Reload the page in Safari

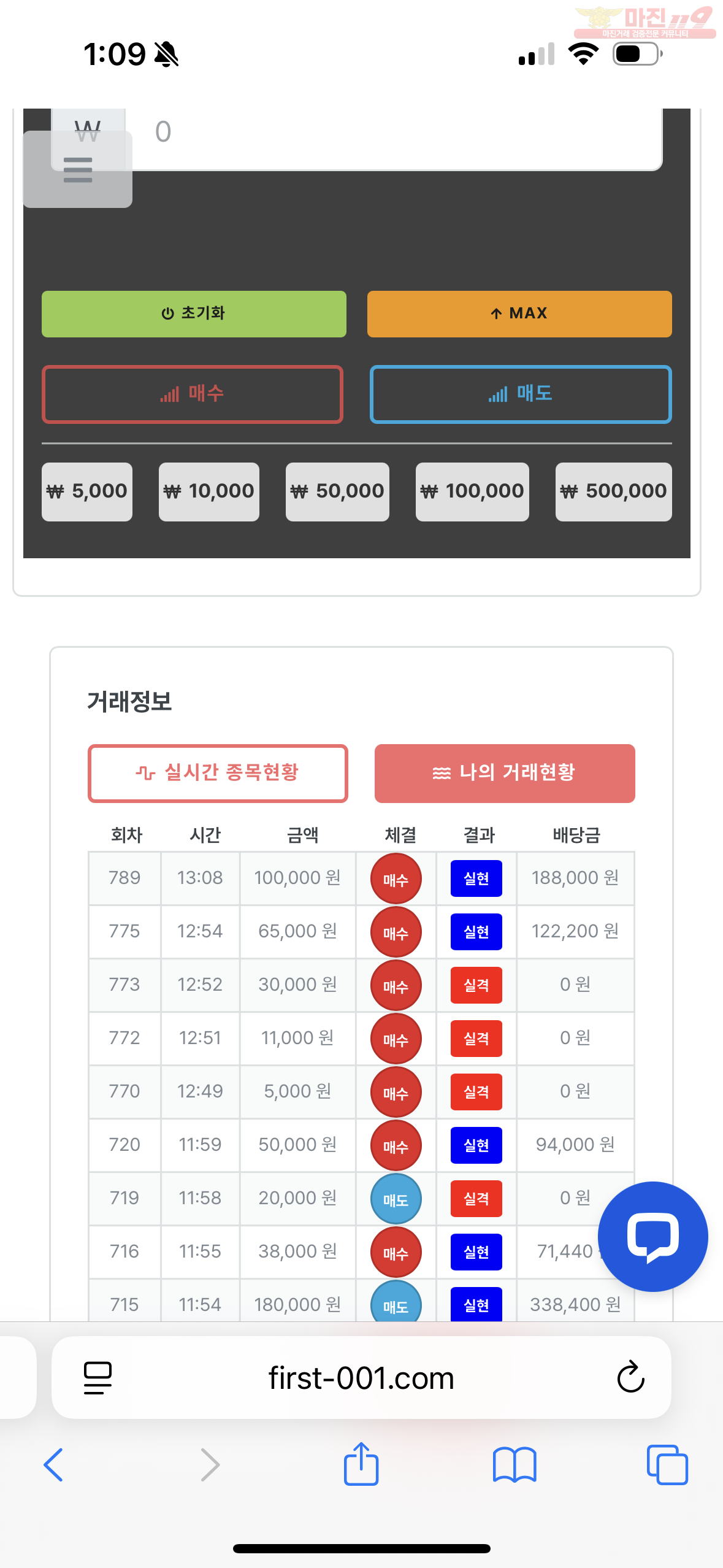[630, 1377]
